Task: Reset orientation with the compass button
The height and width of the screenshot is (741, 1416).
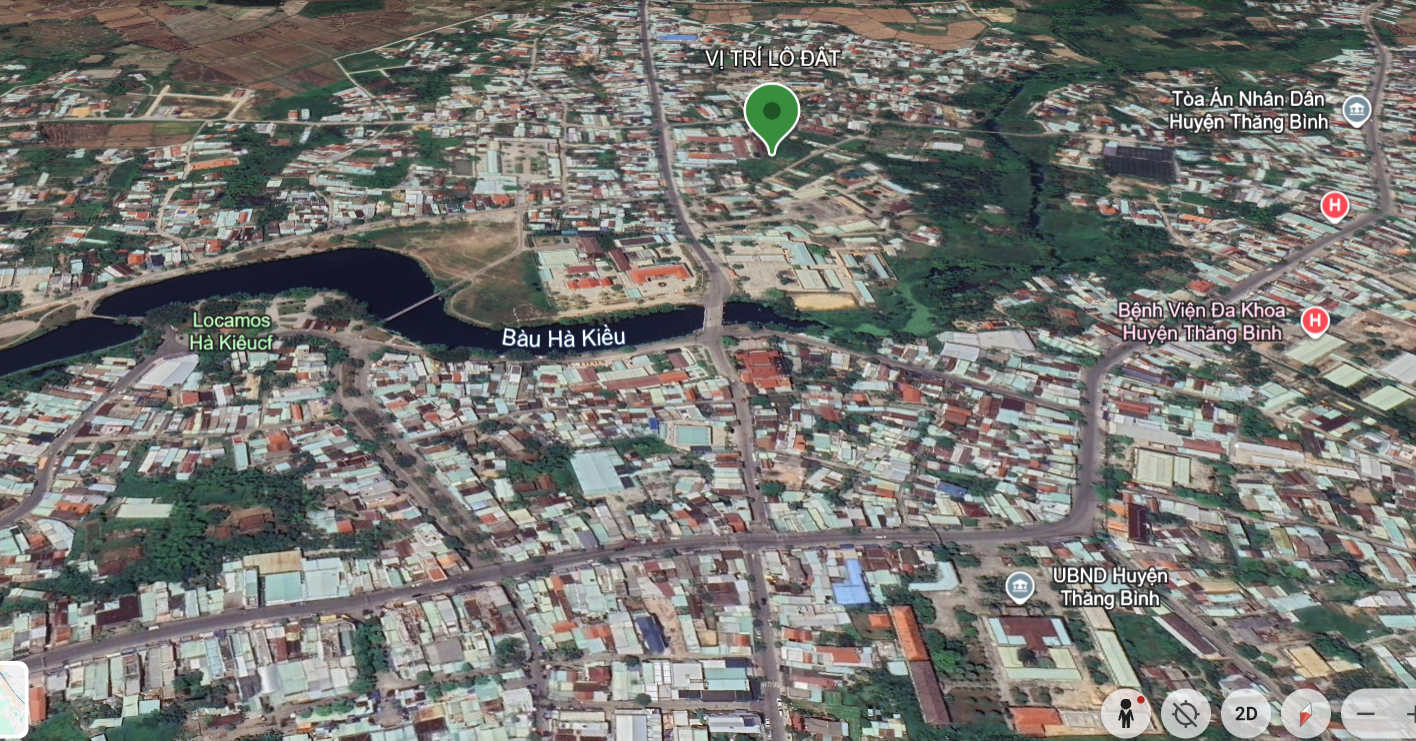Action: point(1306,714)
